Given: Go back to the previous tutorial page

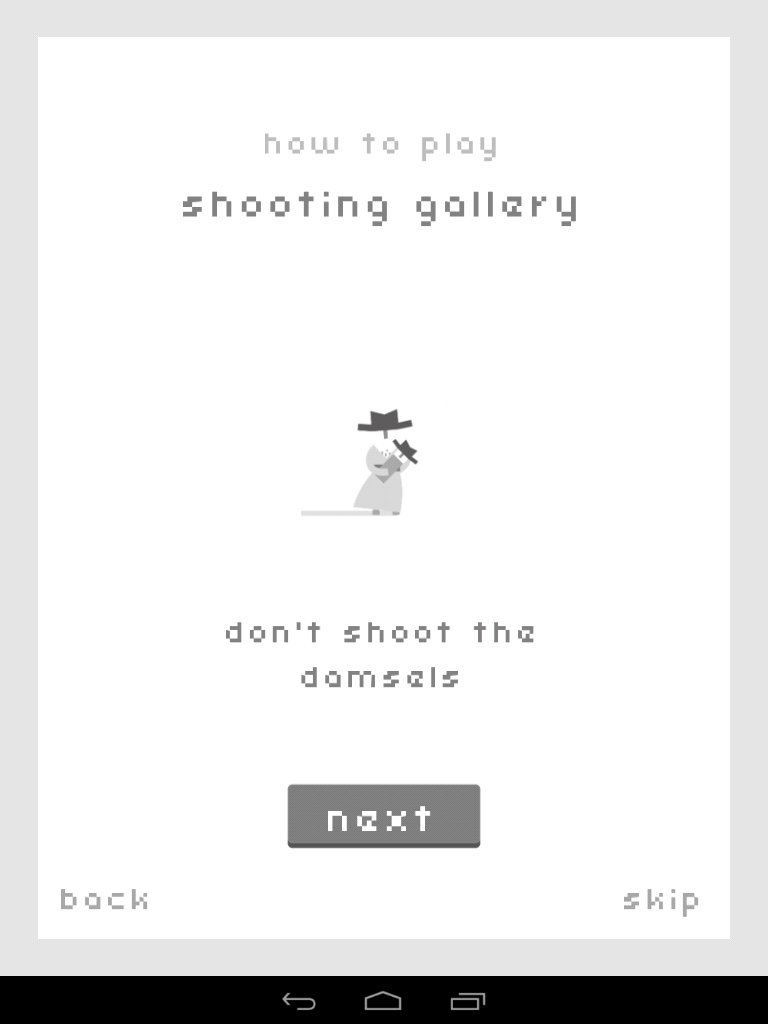Looking at the screenshot, I should click(105, 899).
